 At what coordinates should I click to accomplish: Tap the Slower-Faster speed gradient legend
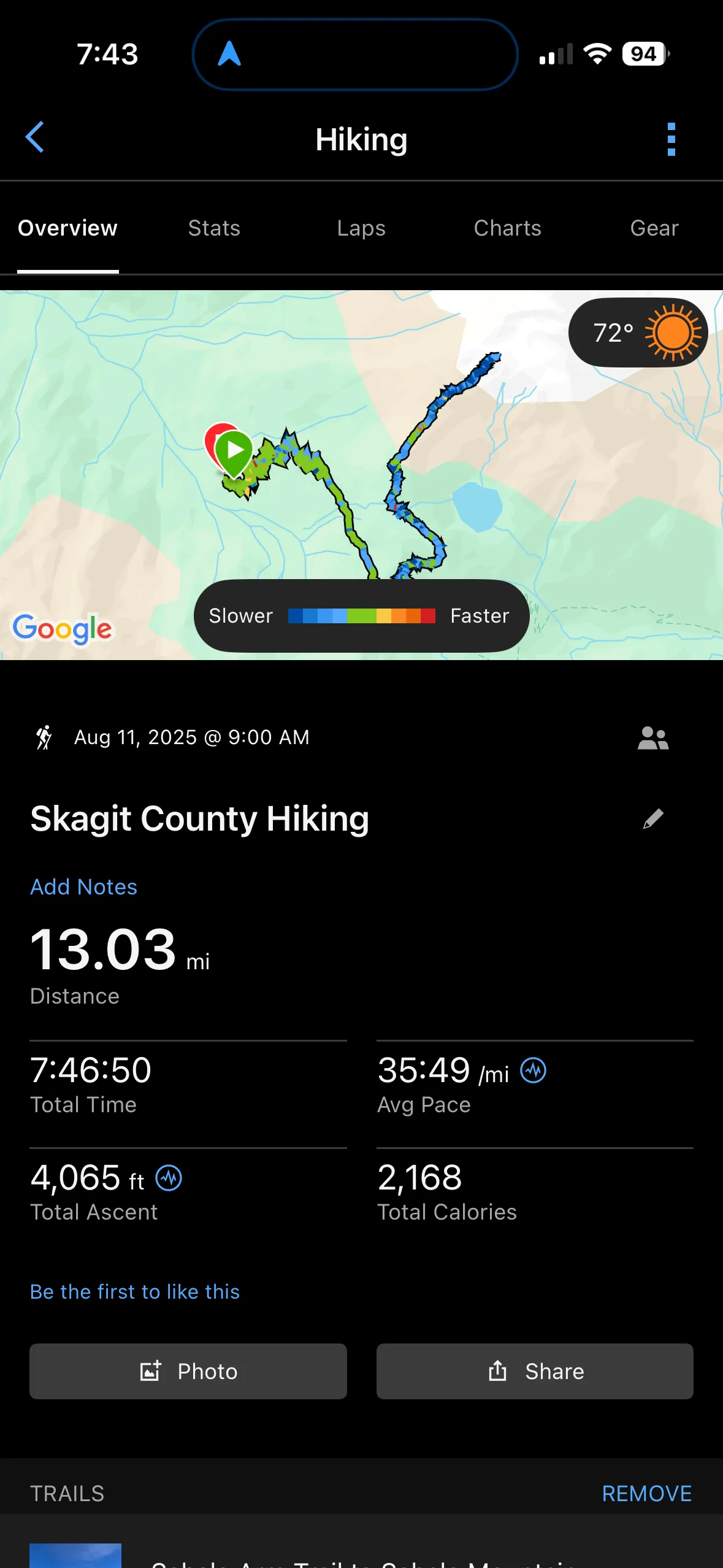tap(361, 616)
